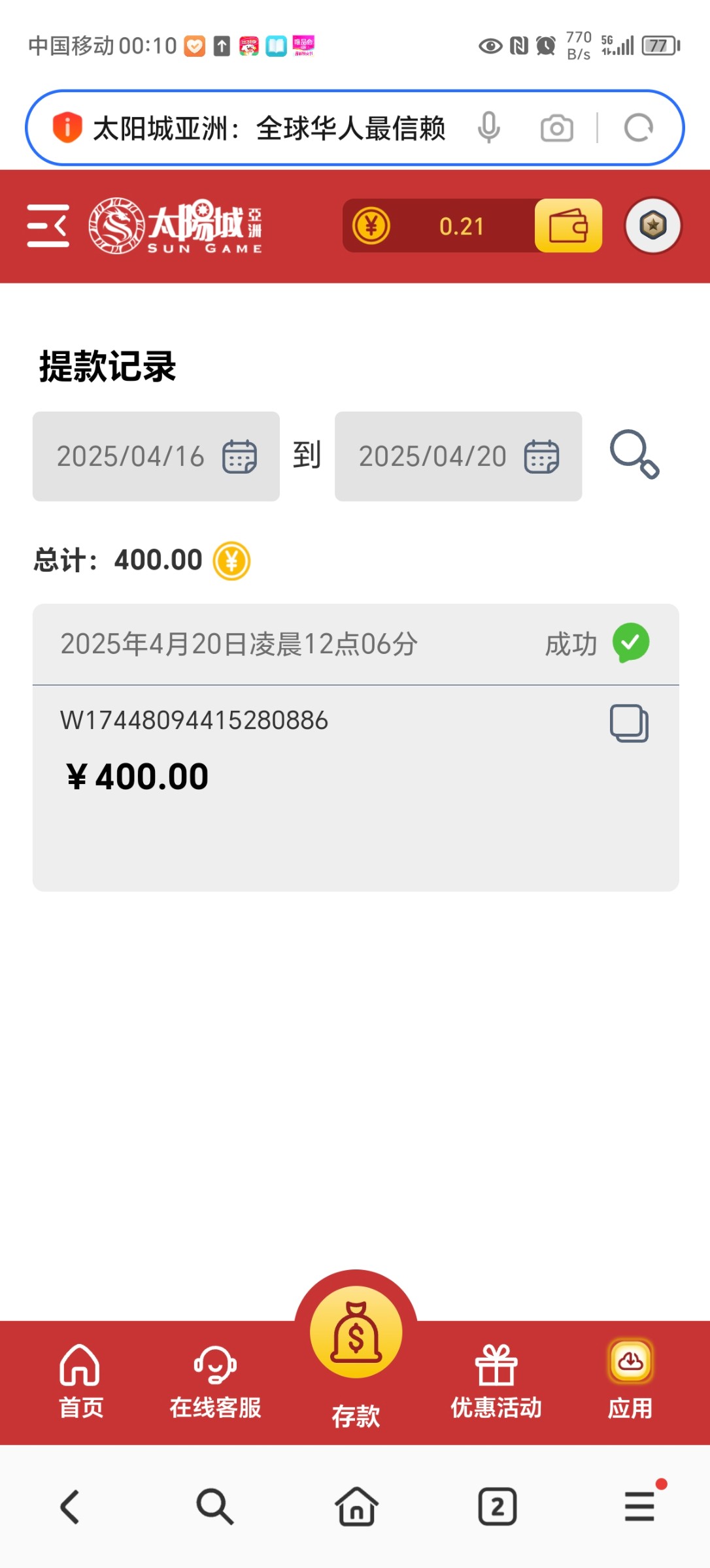The image size is (710, 1568).
Task: Open the profile avatar badge
Action: (x=652, y=226)
